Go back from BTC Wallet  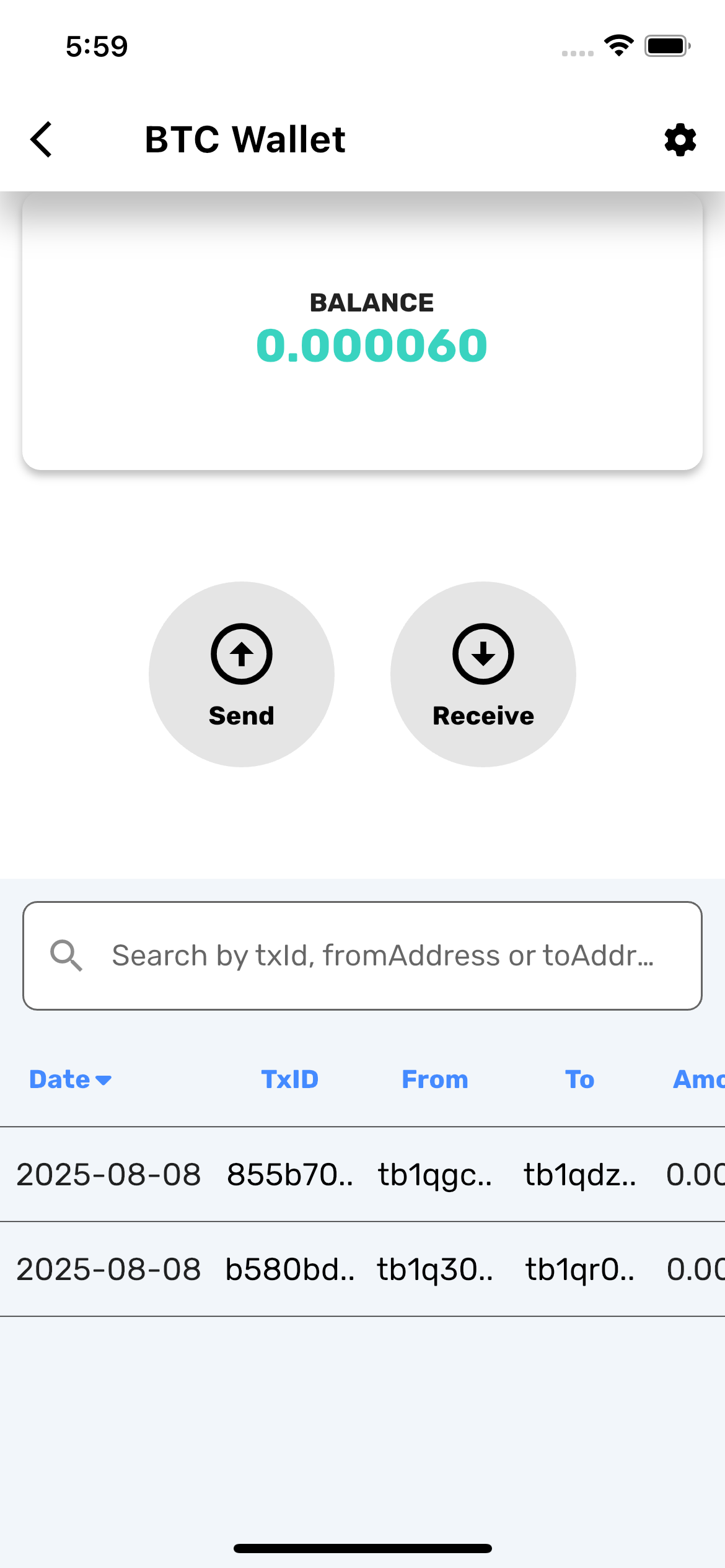click(x=42, y=139)
